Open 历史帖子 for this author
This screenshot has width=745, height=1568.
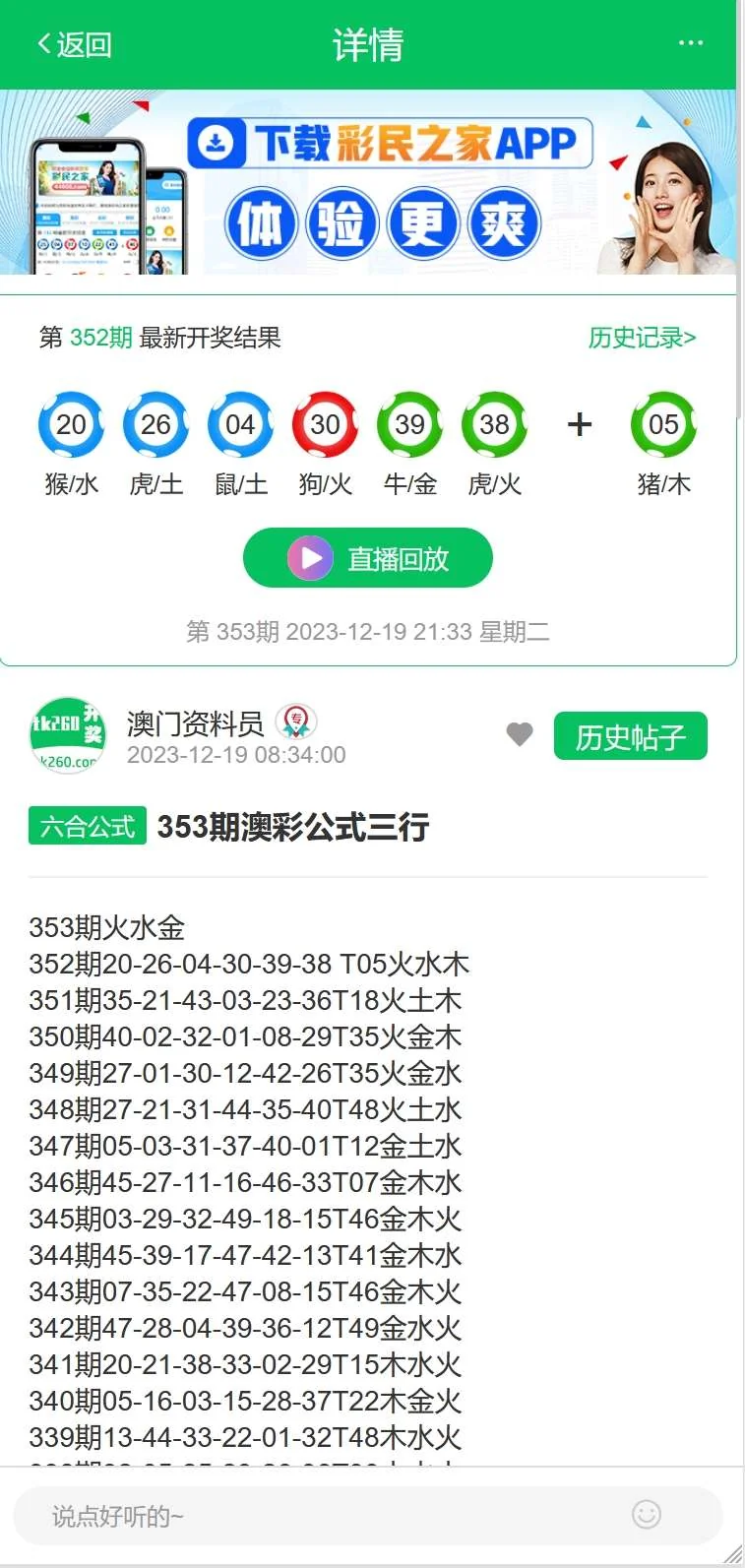630,736
